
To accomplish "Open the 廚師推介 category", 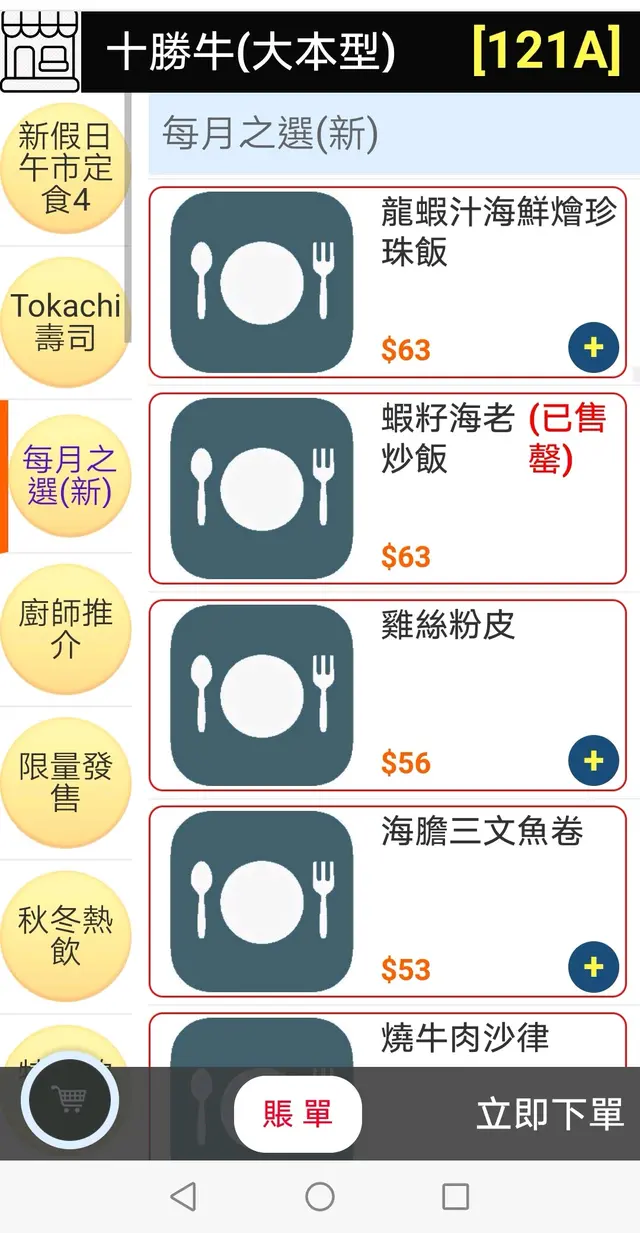I will (65, 629).
